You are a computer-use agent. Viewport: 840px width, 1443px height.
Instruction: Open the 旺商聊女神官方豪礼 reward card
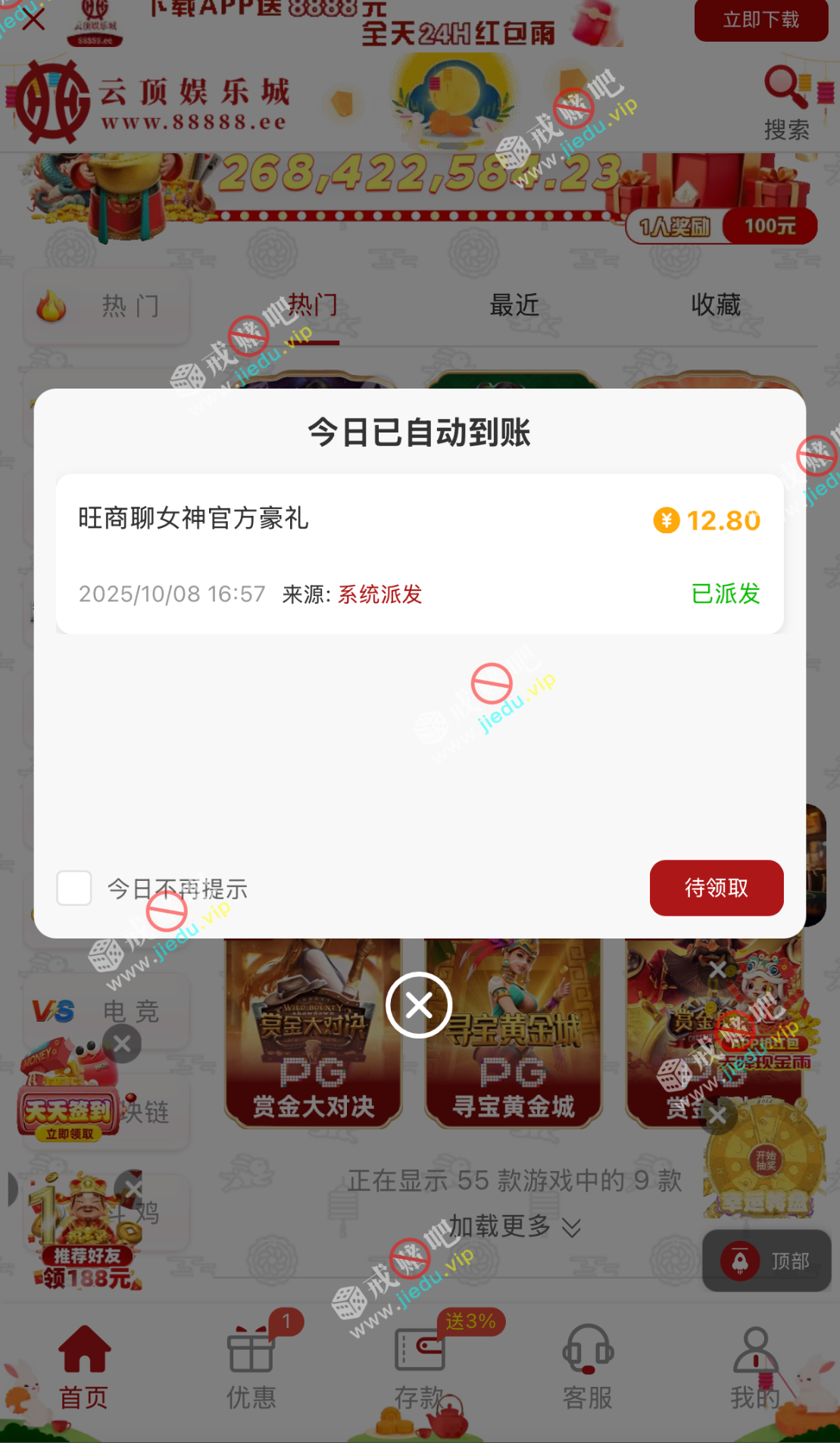[x=419, y=554]
